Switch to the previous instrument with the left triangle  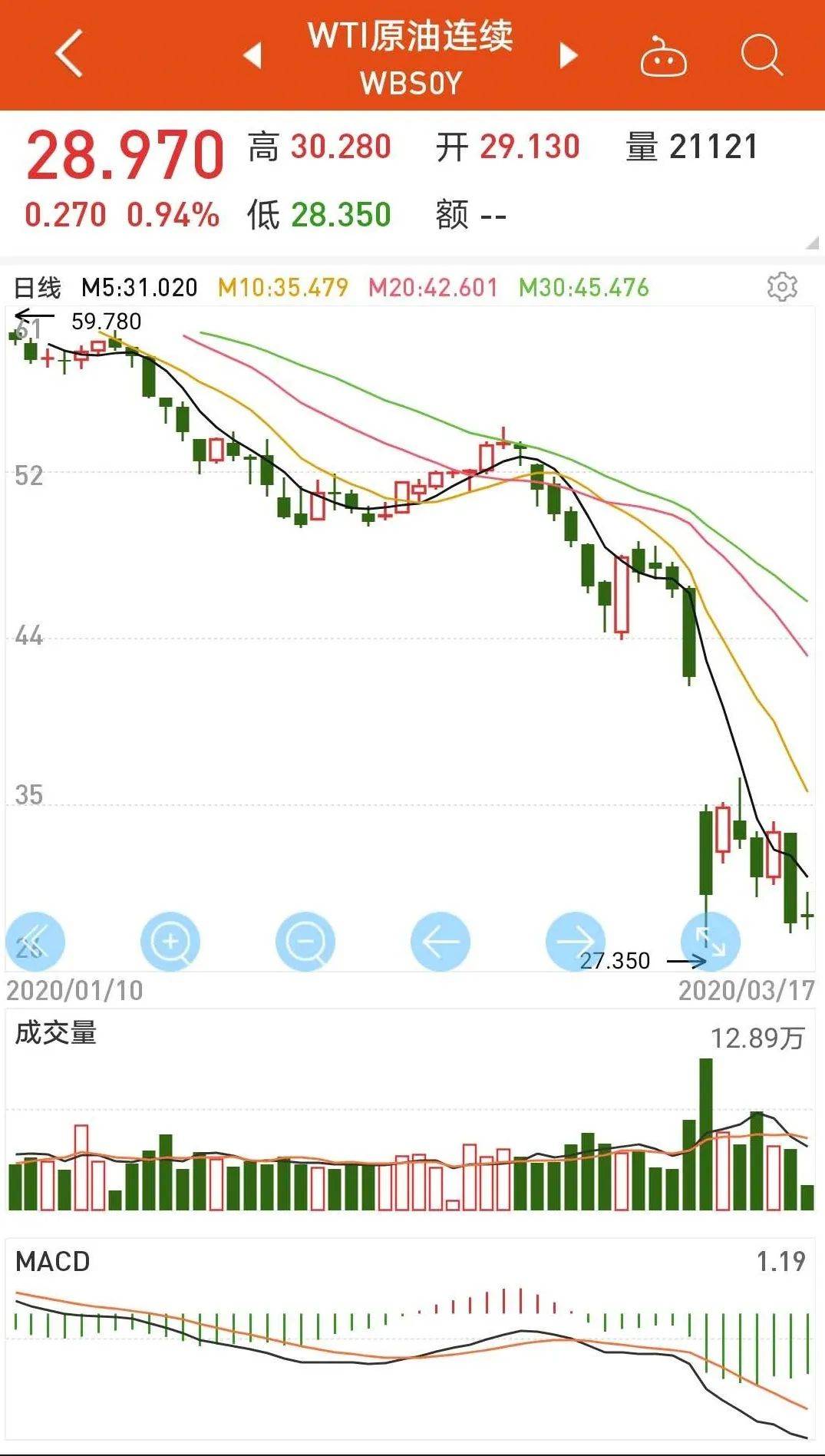(252, 55)
